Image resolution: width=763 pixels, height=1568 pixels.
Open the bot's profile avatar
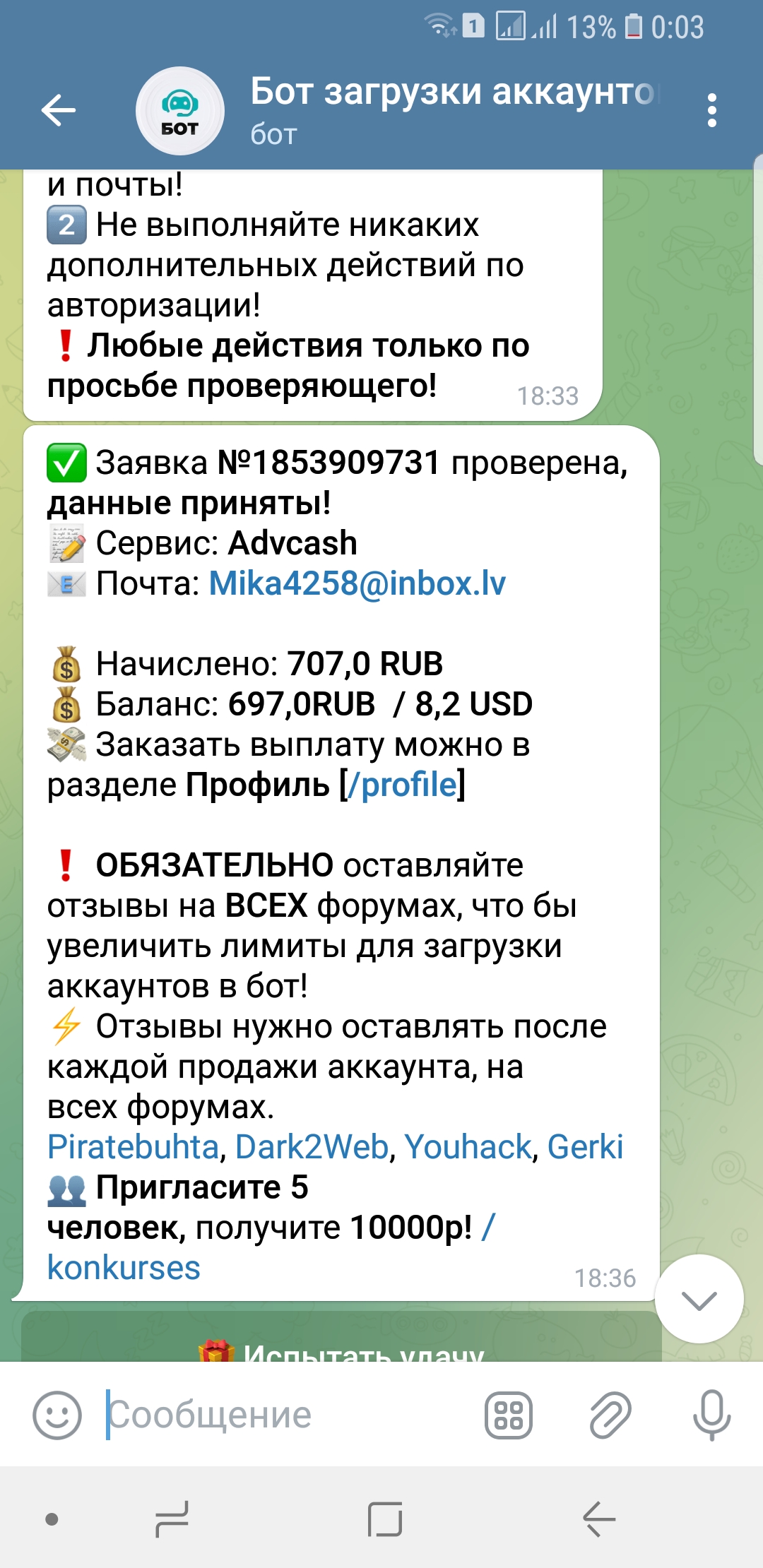(x=179, y=111)
